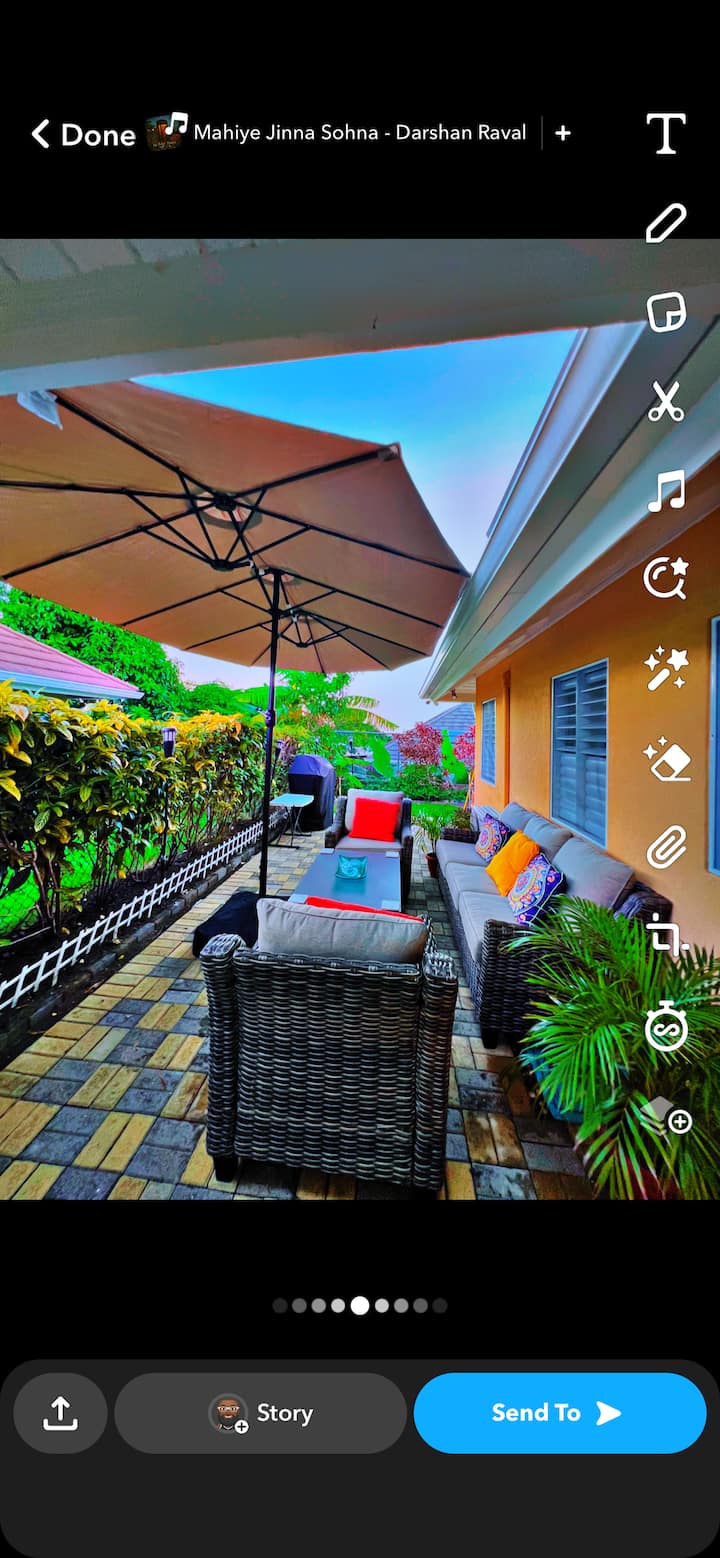Open the magic wand effects tool
This screenshot has width=720, height=1558.
coord(666,668)
